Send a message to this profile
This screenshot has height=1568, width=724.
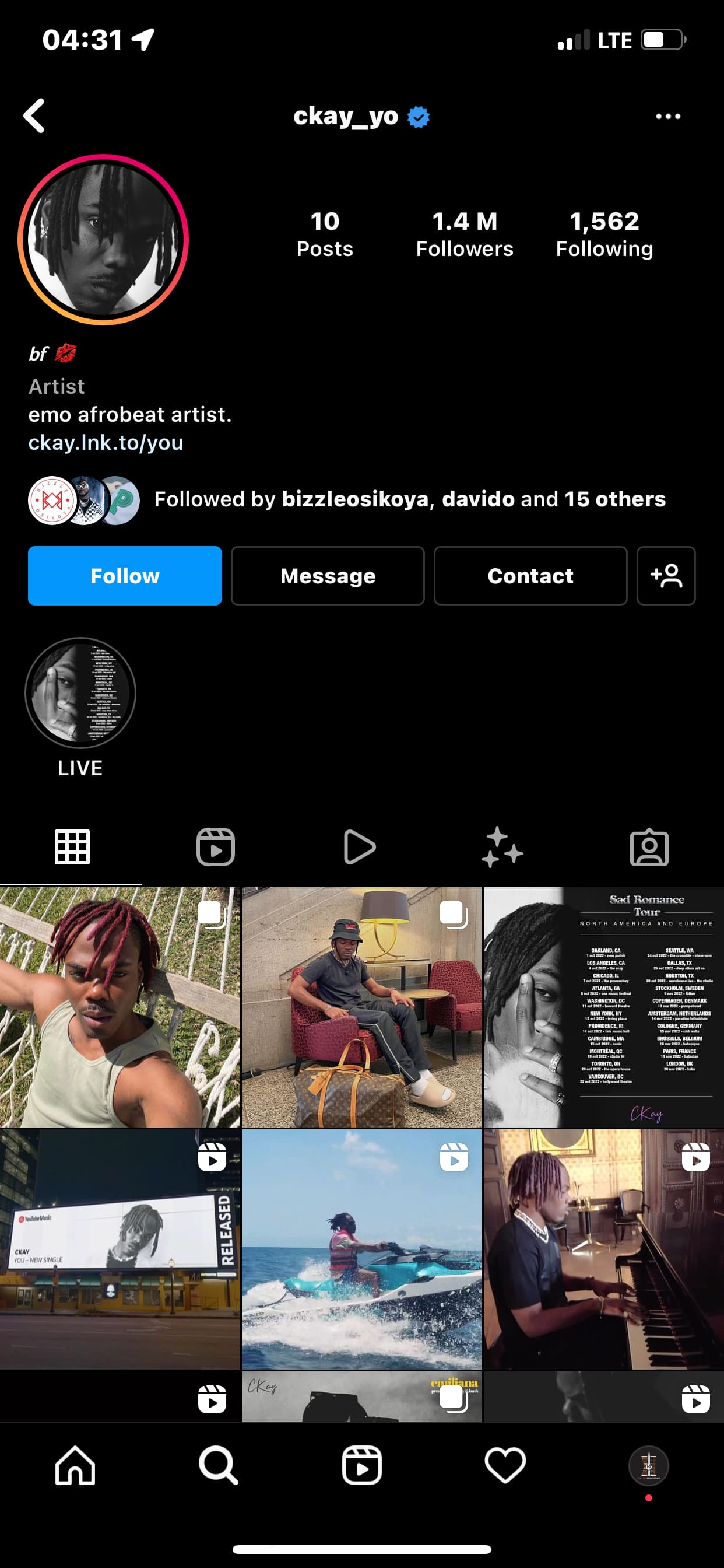coord(328,575)
